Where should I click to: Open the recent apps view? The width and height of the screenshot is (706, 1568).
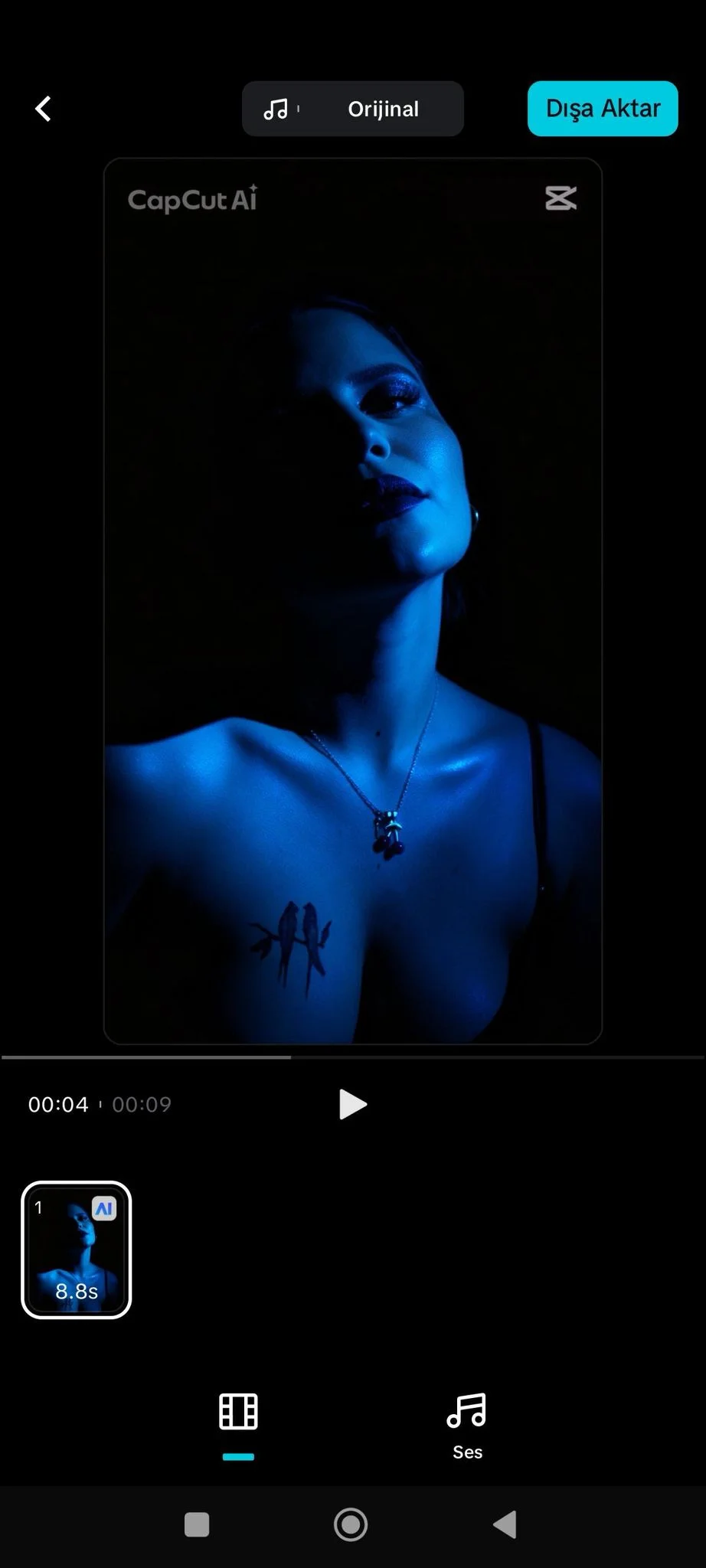[x=197, y=1524]
